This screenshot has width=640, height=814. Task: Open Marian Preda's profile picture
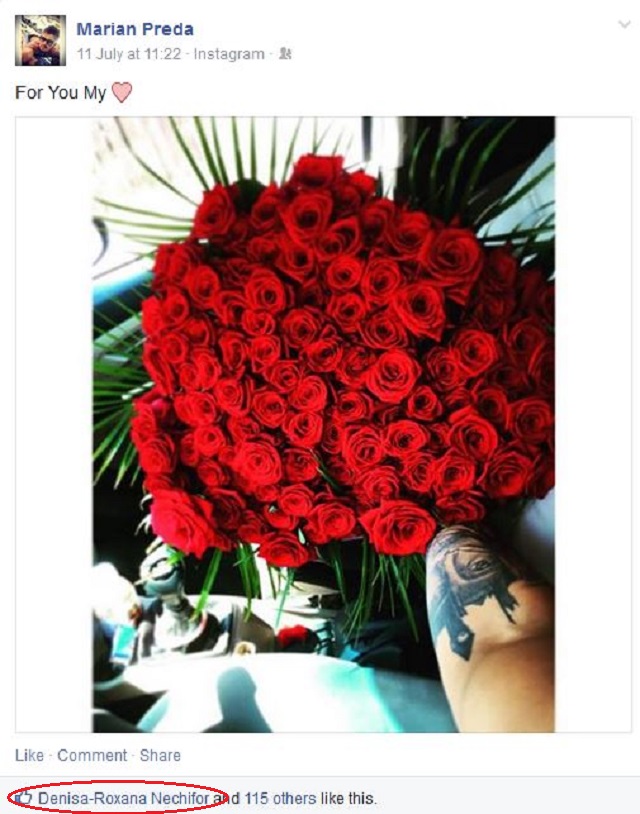tap(40, 41)
